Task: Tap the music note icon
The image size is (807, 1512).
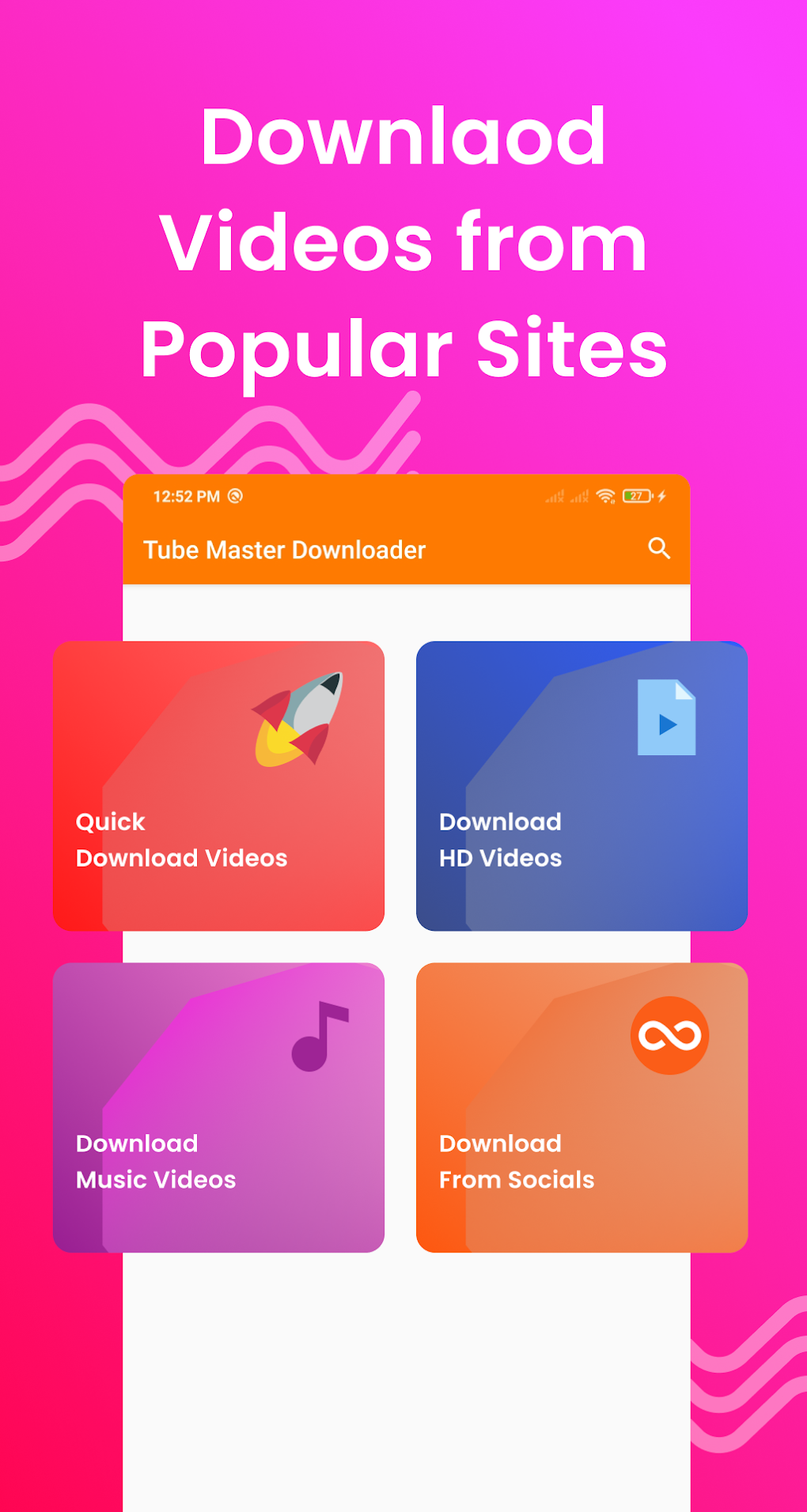Action: 320,1036
